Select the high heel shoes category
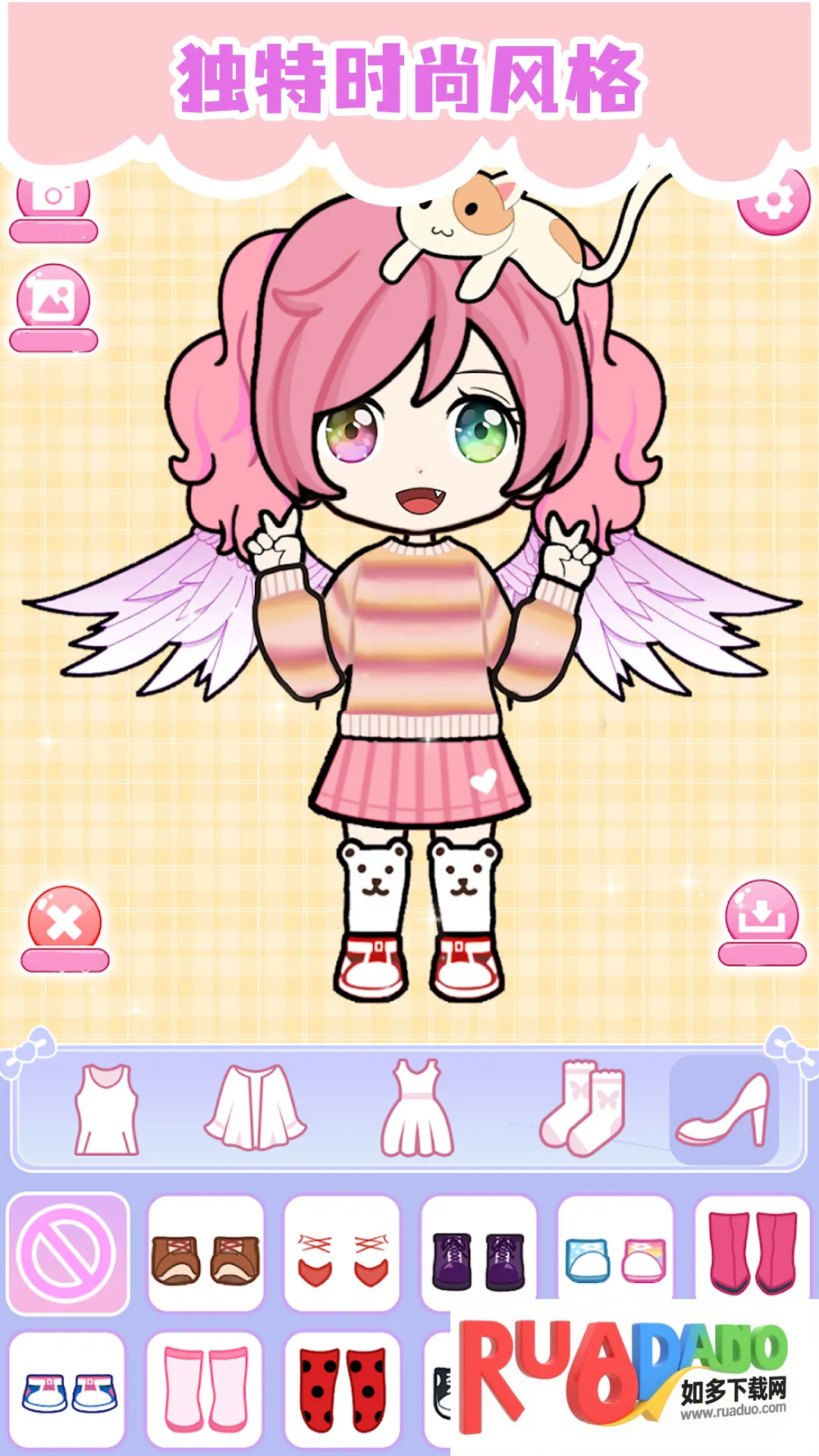Screen dimensions: 819x1456 coord(724,1109)
